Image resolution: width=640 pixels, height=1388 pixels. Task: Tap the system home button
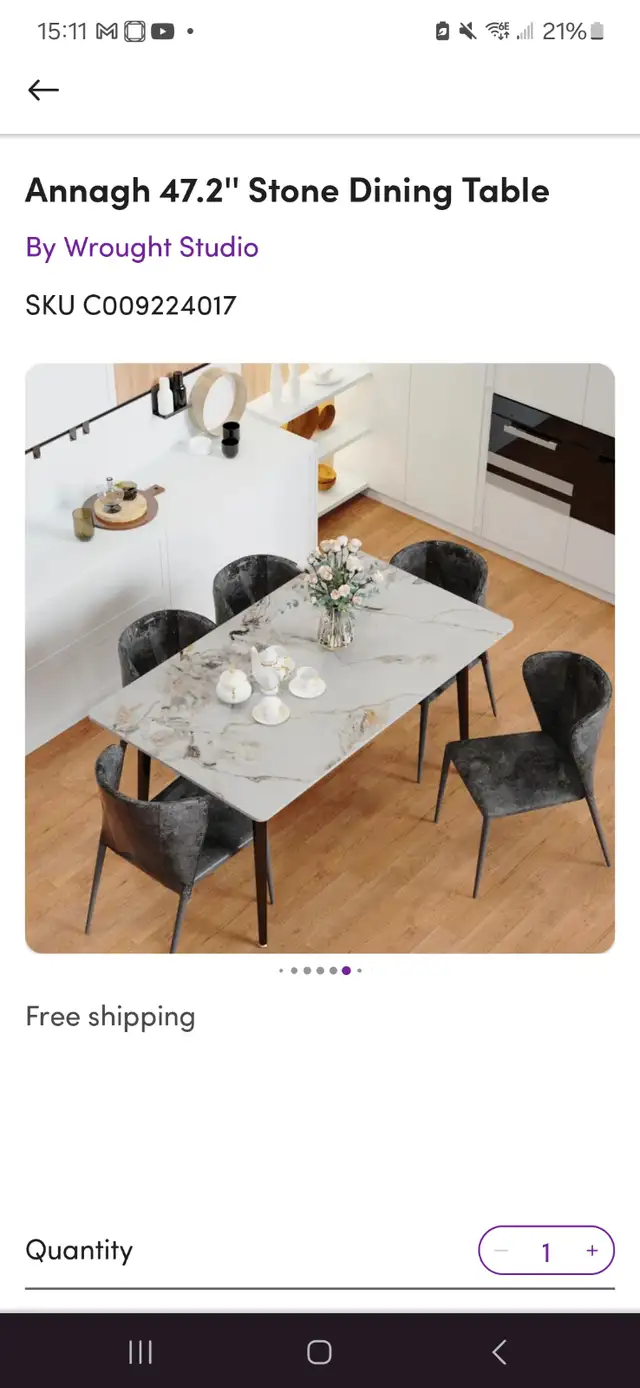[x=319, y=1352]
